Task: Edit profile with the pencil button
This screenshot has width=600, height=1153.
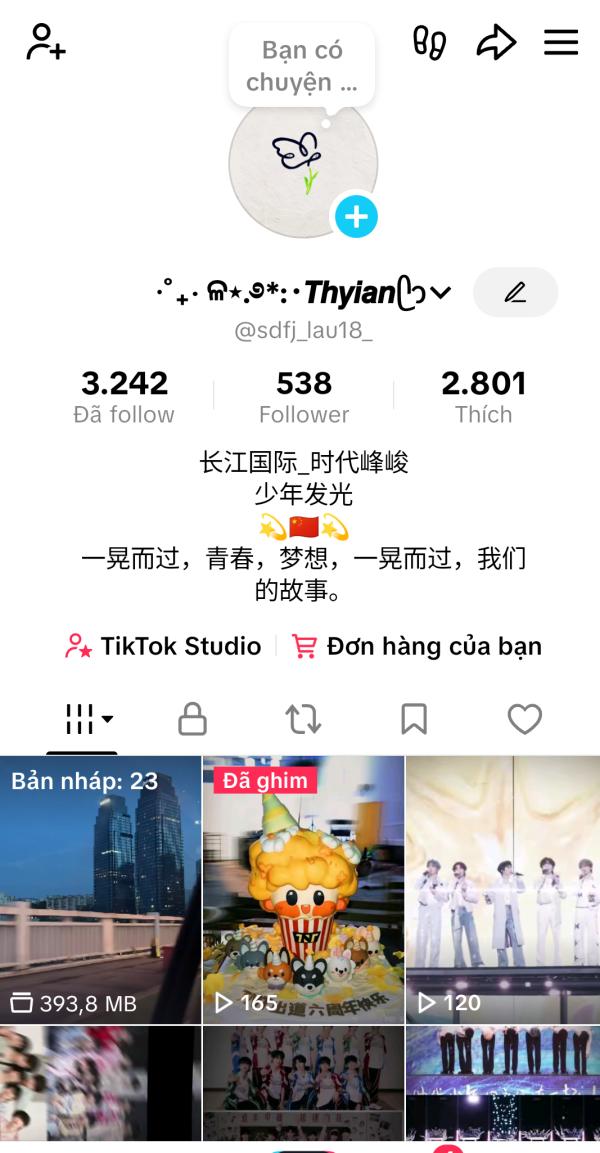Action: (515, 292)
